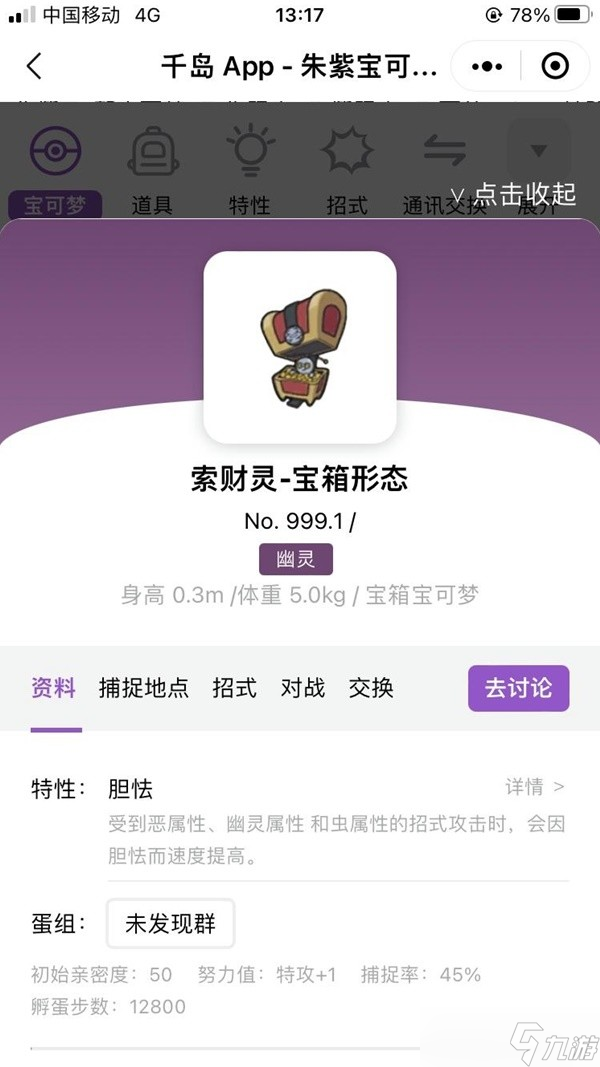View 详情 of the 胆怯 ability

pyautogui.click(x=534, y=787)
